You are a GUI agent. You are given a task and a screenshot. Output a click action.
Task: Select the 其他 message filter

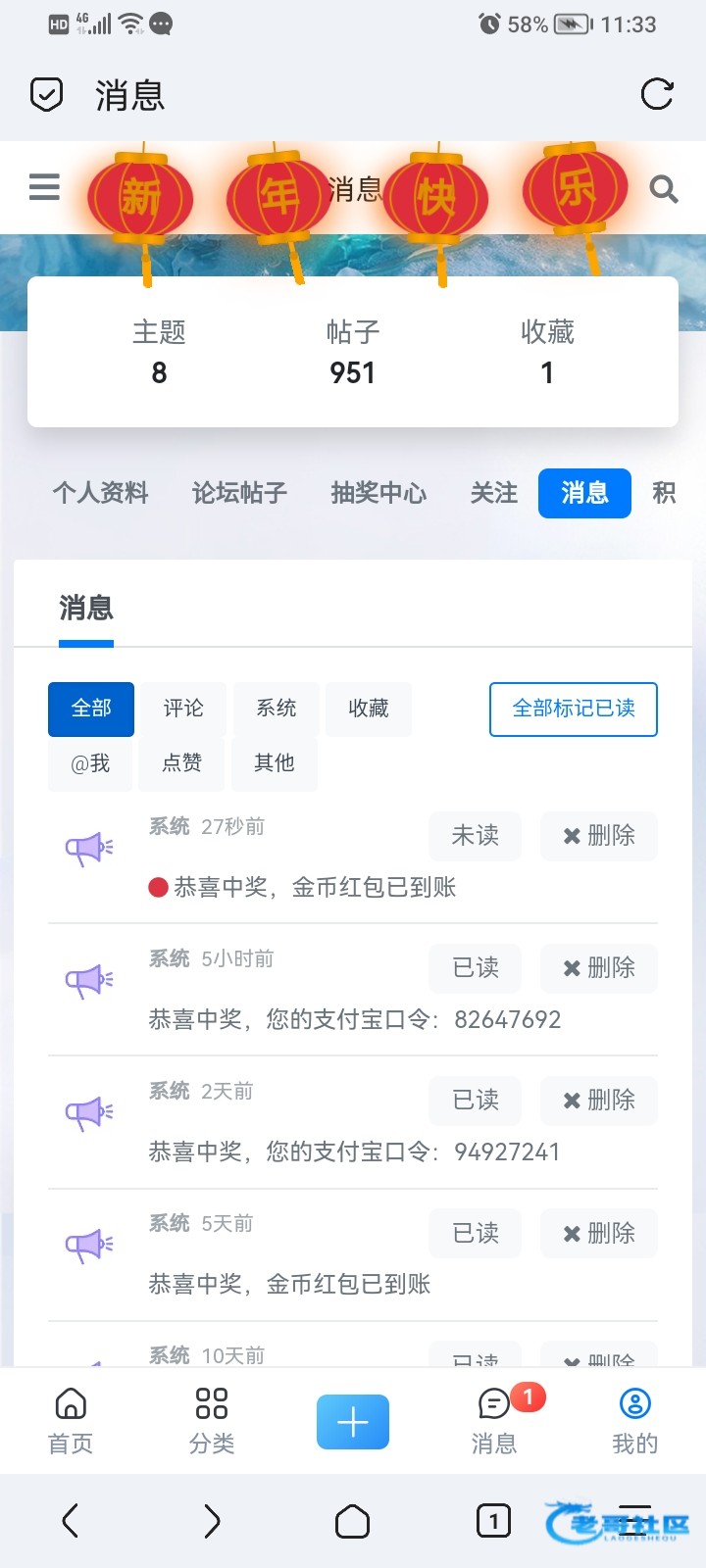pyautogui.click(x=274, y=763)
